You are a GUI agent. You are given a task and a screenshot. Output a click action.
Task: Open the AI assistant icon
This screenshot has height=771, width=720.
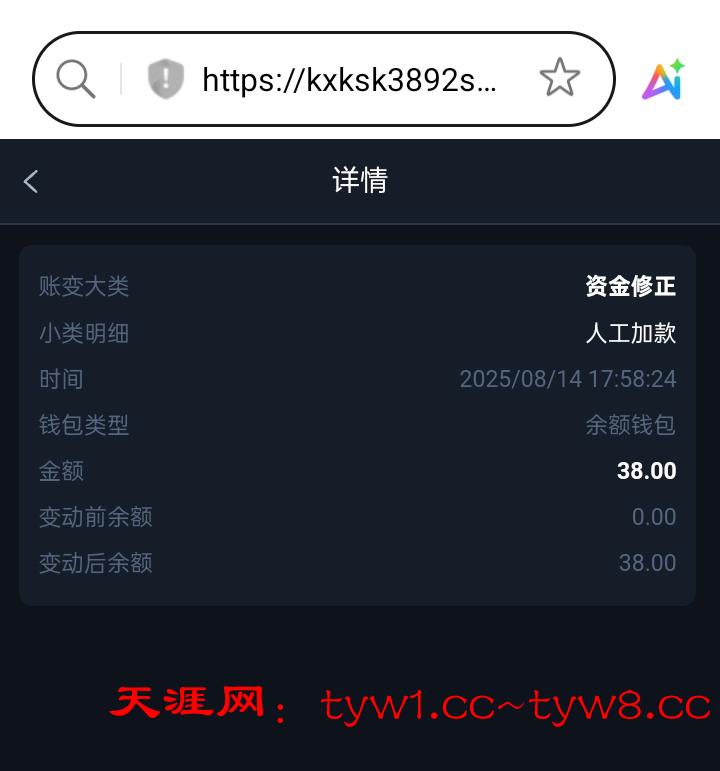pyautogui.click(x=662, y=79)
